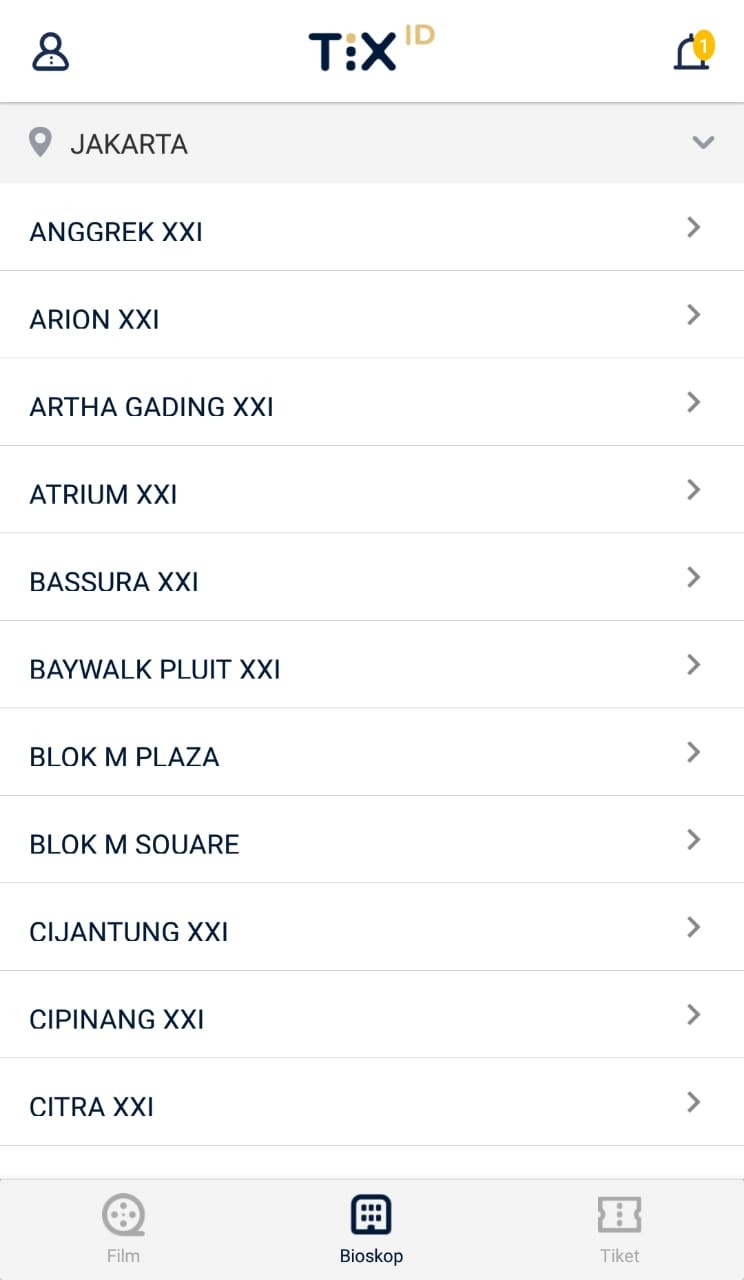
Task: Go to the Tiket tab
Action: click(619, 1229)
